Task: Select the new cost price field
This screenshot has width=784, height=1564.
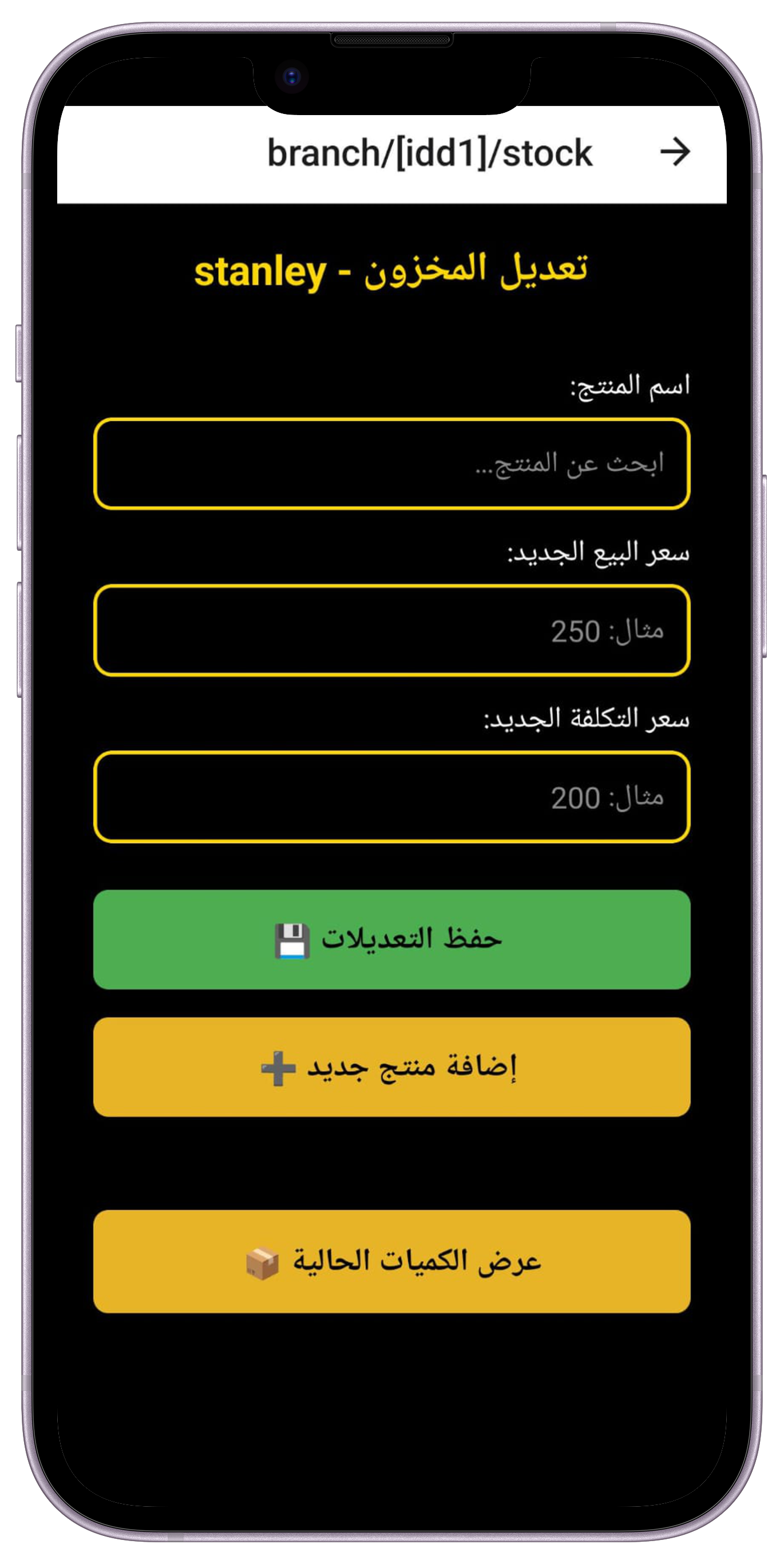Action: [x=392, y=796]
